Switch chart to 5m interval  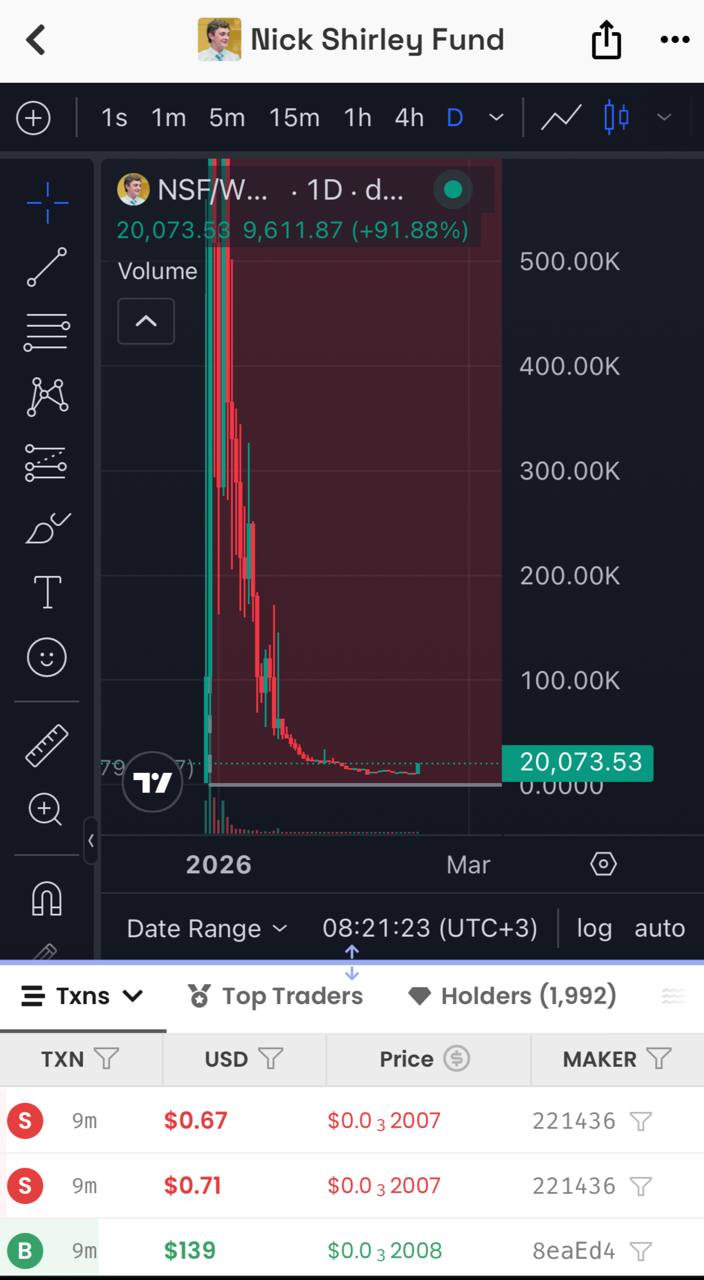coord(227,118)
